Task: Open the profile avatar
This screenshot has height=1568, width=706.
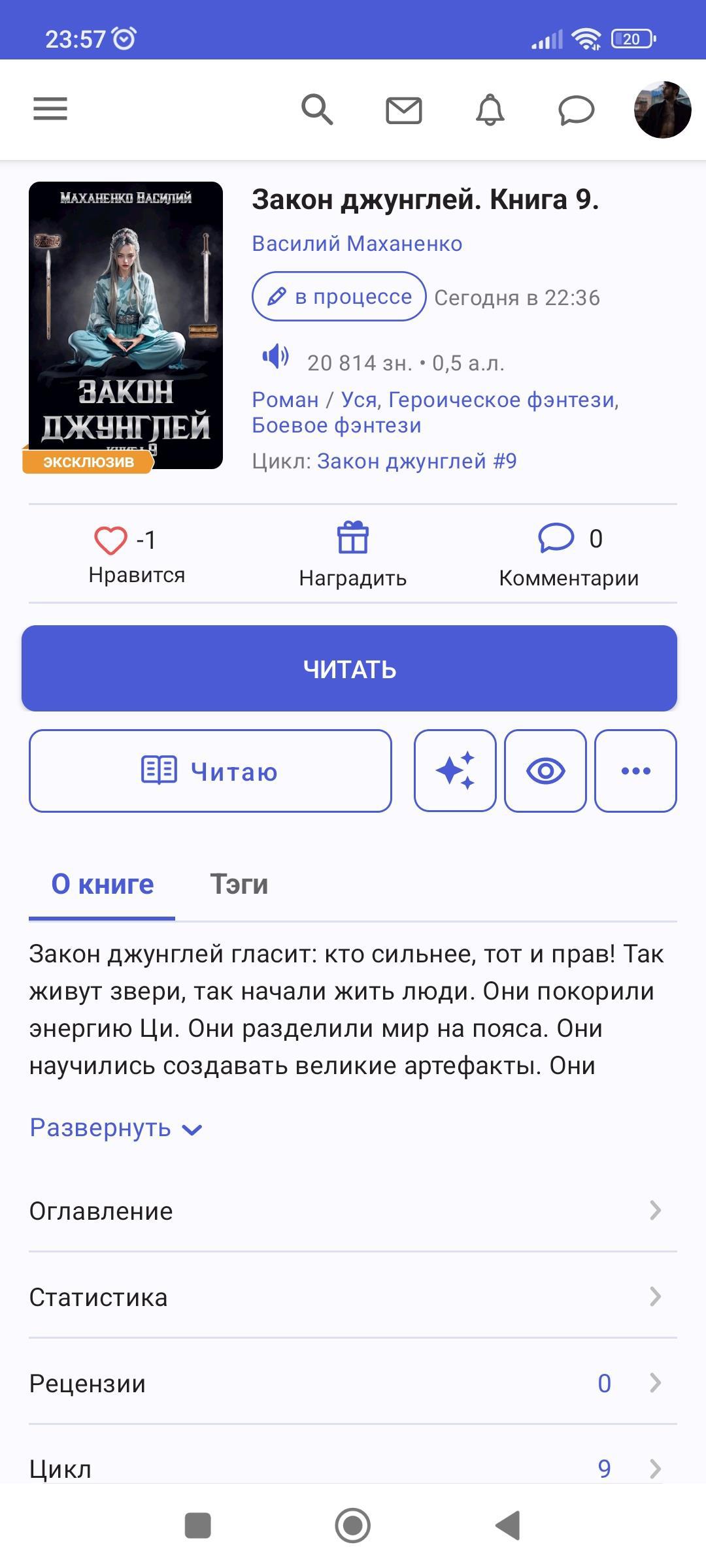Action: coord(662,110)
